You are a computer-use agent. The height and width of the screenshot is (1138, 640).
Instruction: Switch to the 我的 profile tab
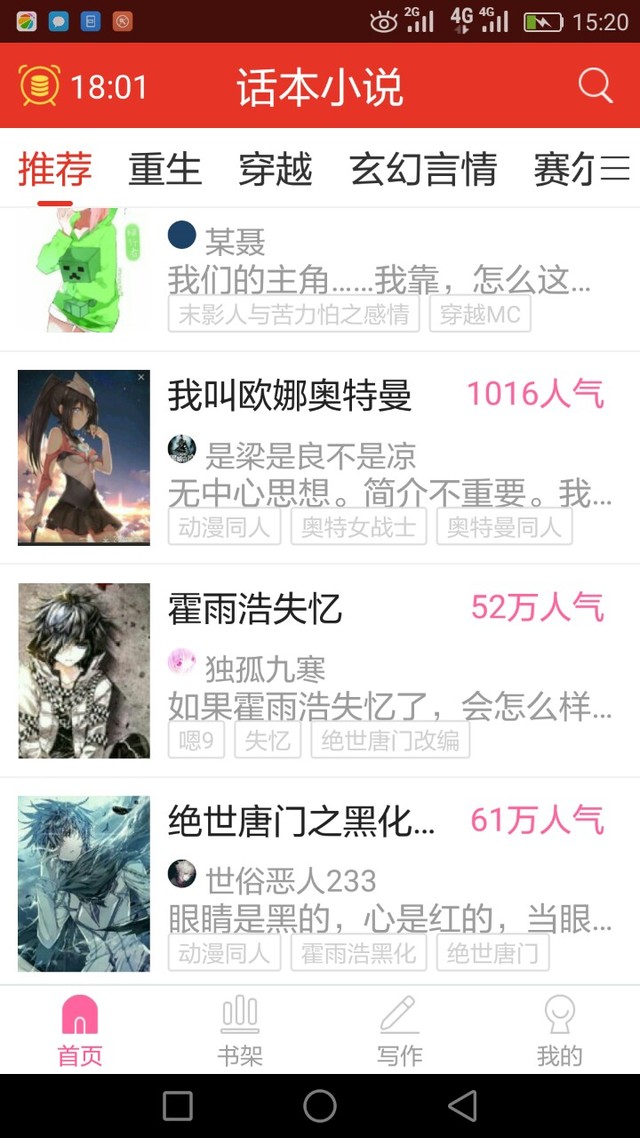coord(559,1030)
